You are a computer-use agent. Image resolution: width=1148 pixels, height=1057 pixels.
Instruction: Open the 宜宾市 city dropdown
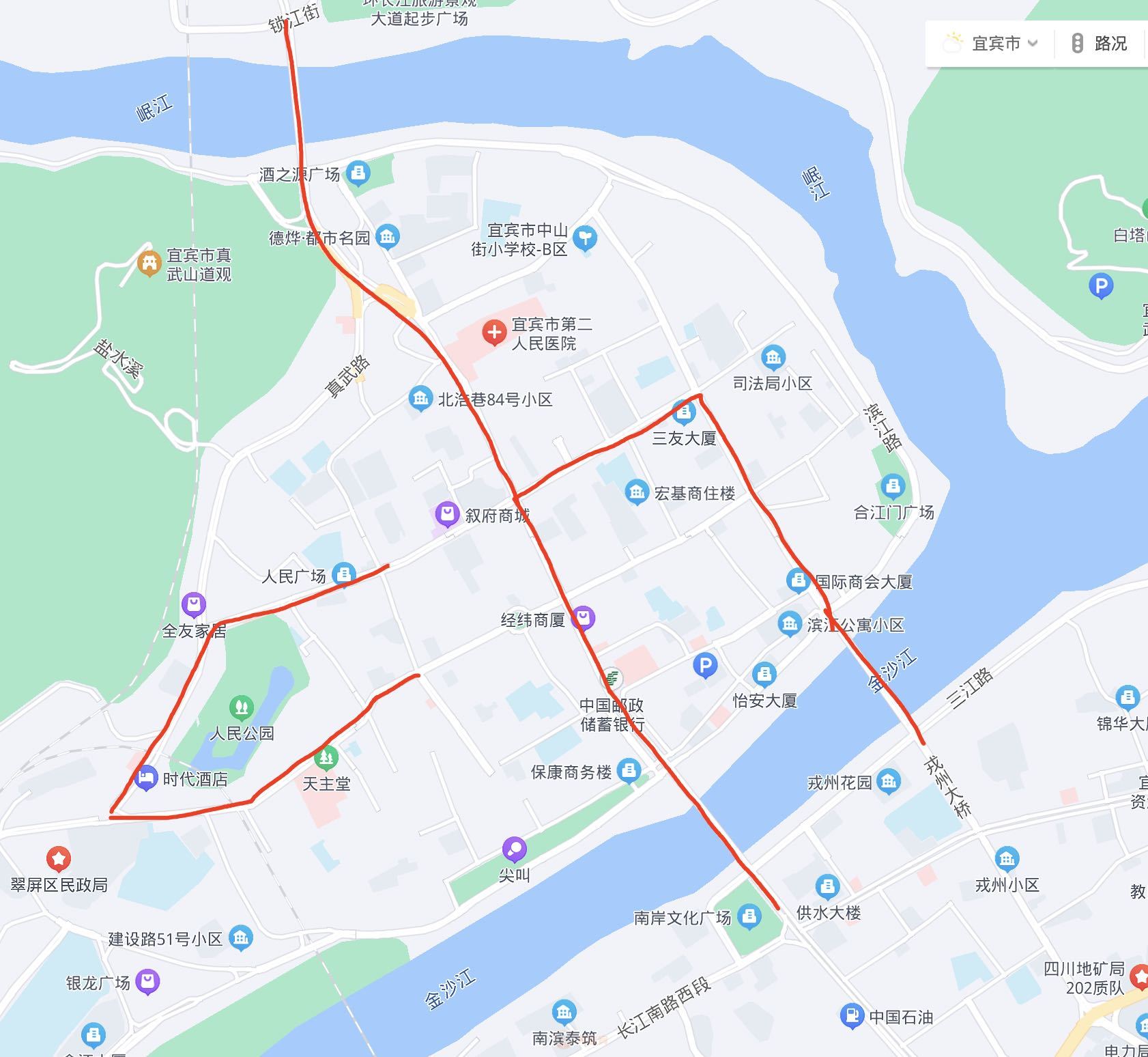point(995,44)
